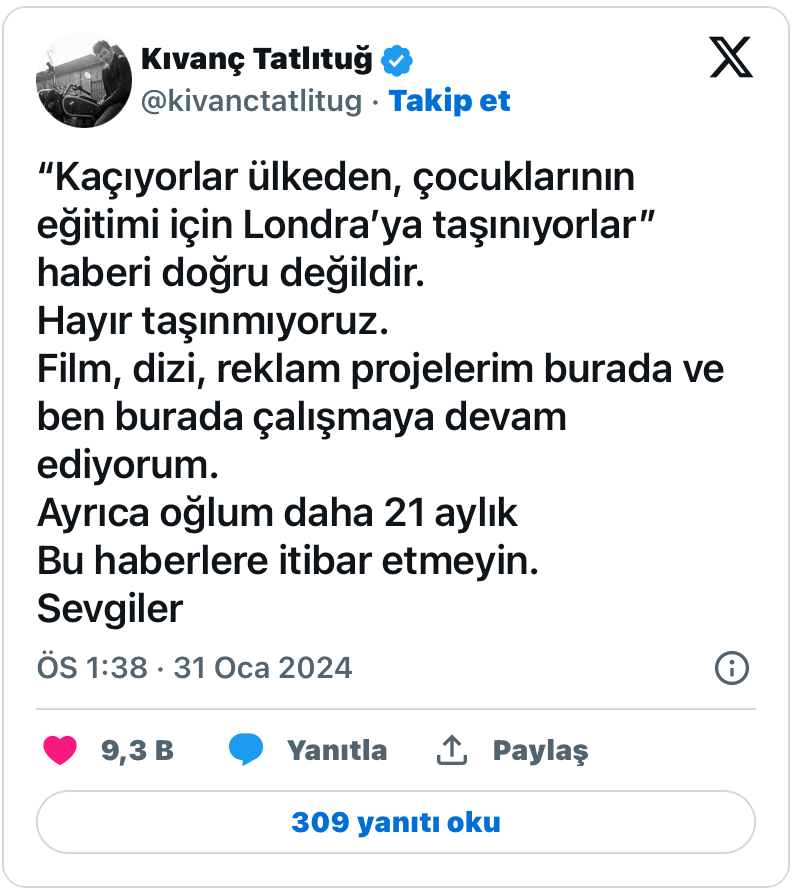
Task: Like this tweet with the heart
Action: [x=60, y=750]
